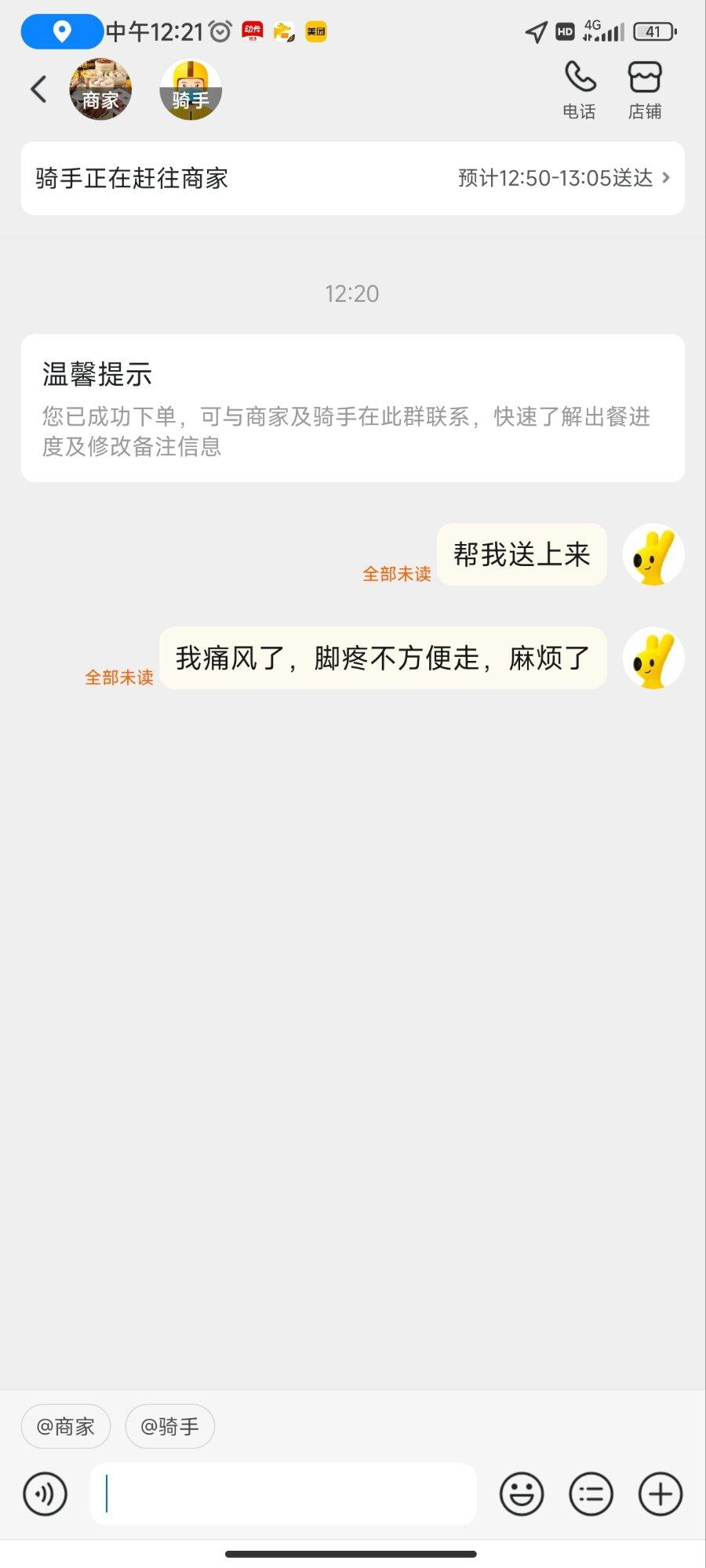The width and height of the screenshot is (706, 1568).
Task: Go back using the arrow
Action: point(38,89)
